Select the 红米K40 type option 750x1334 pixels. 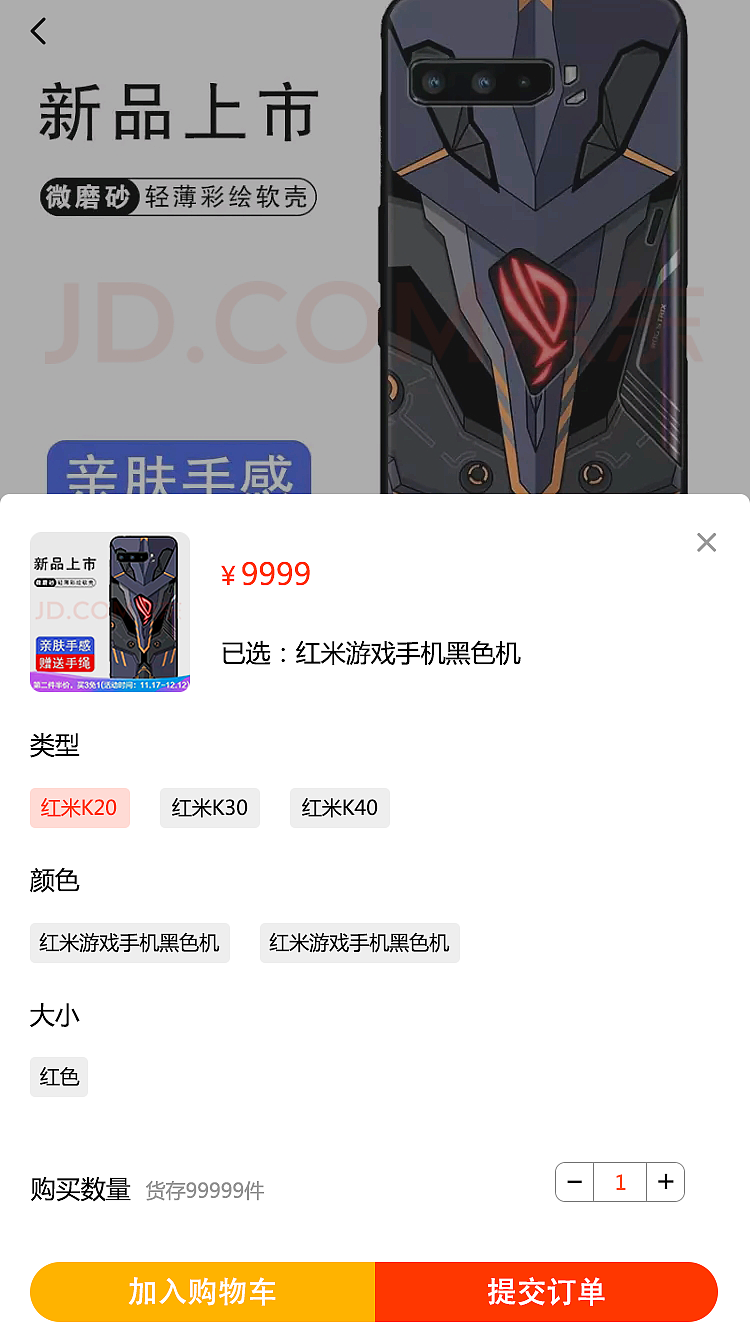click(x=340, y=807)
